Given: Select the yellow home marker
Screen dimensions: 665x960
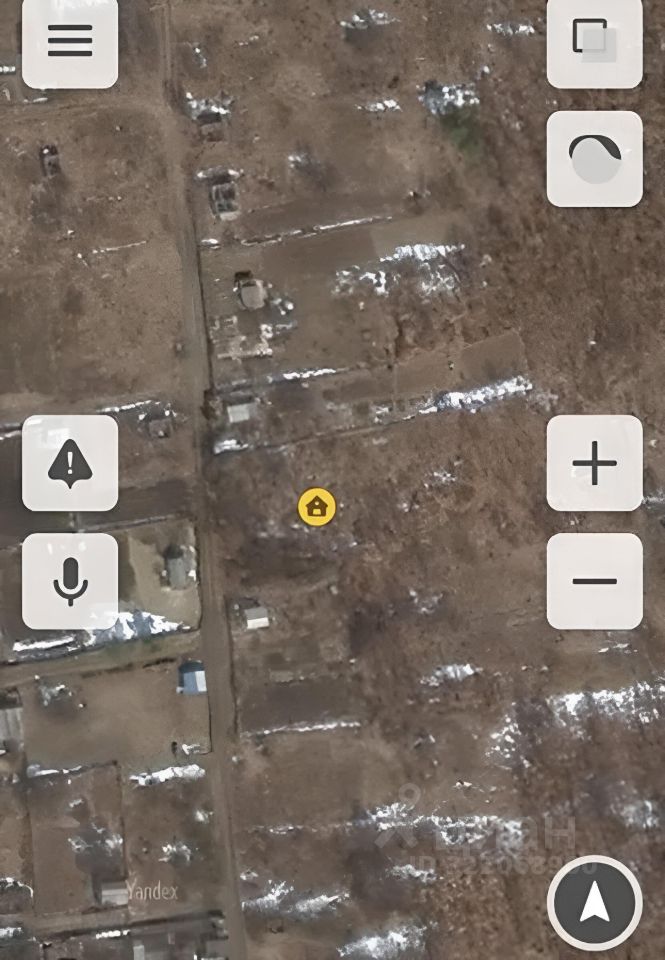Looking at the screenshot, I should point(317,507).
